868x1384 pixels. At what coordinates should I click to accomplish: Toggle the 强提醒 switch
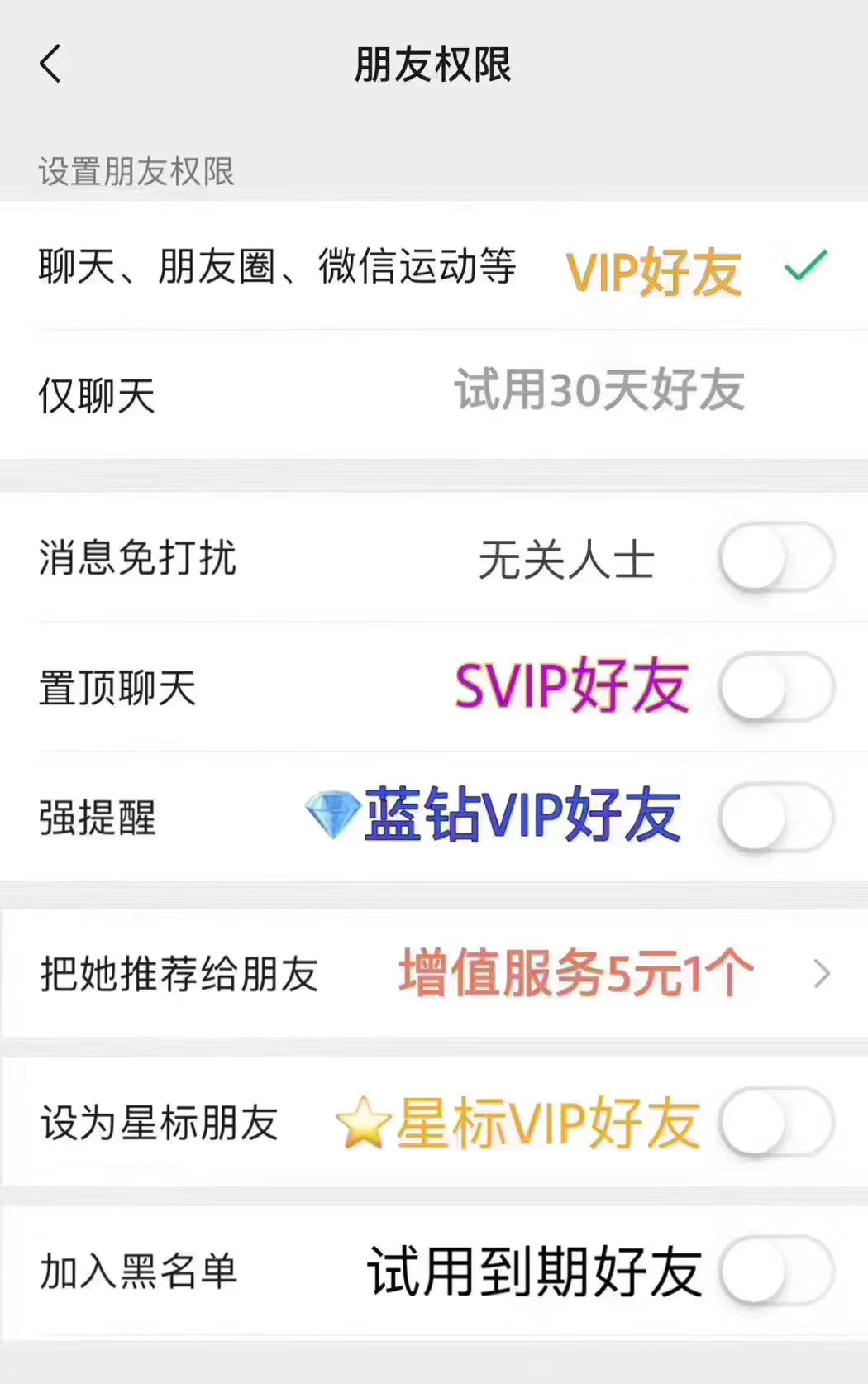pyautogui.click(x=775, y=818)
